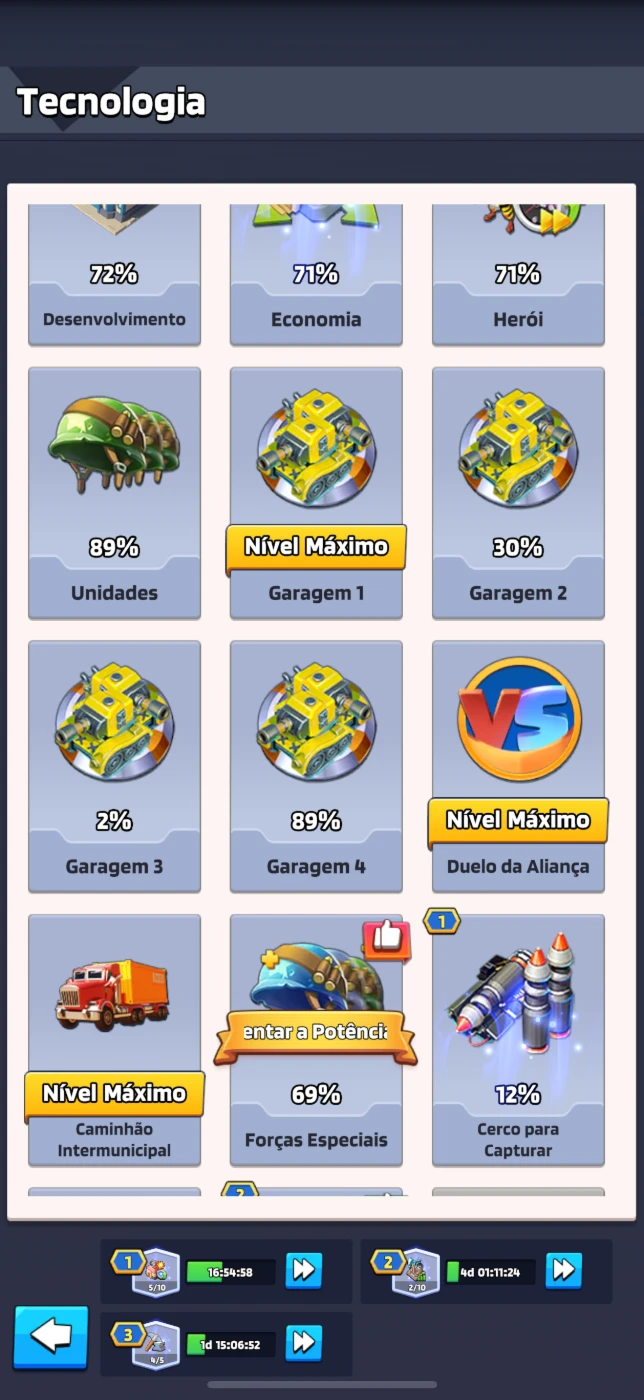This screenshot has width=644, height=1400.
Task: Speed up research queue 1 at 16:54:58
Action: (x=304, y=1271)
